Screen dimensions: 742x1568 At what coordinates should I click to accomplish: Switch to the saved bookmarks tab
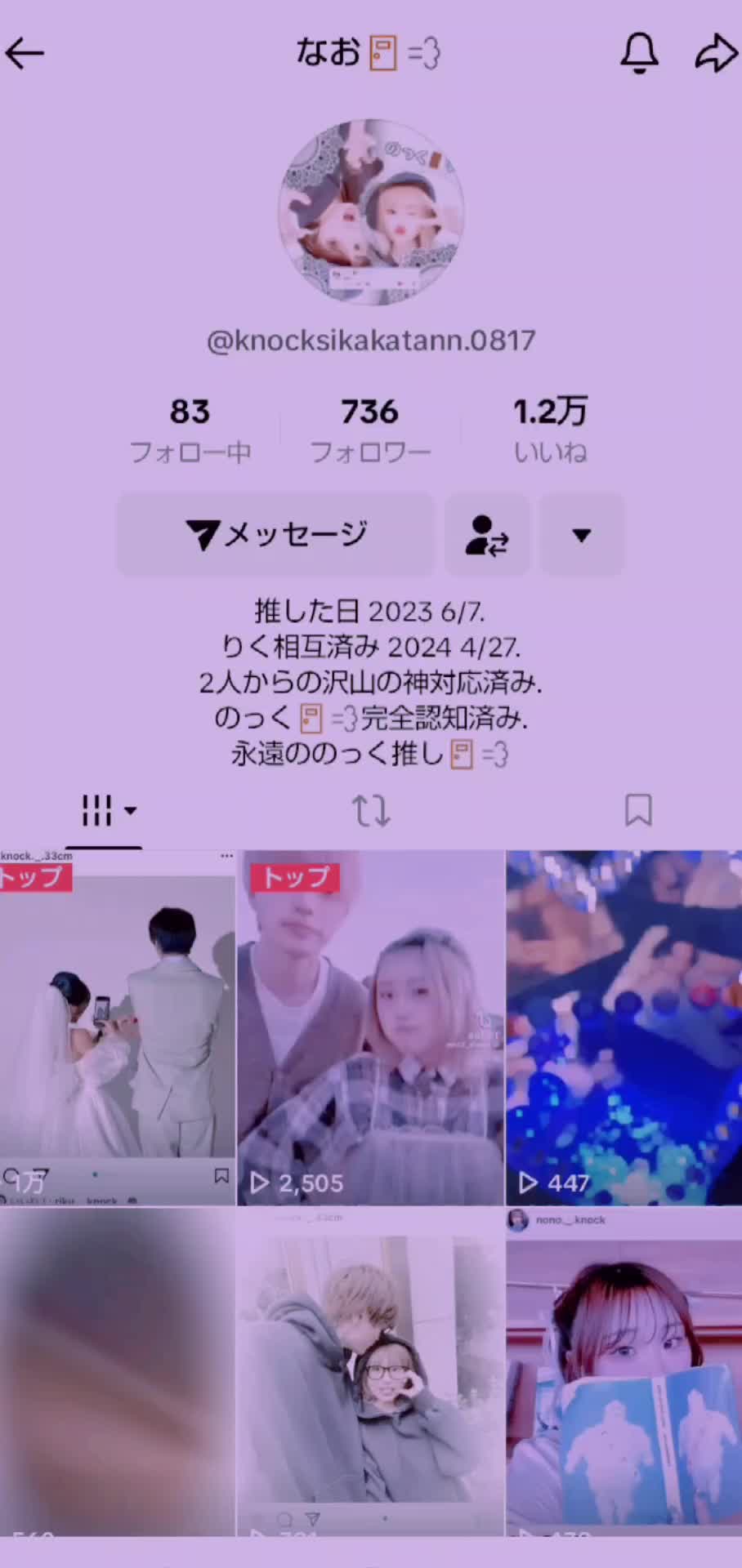[x=637, y=811]
